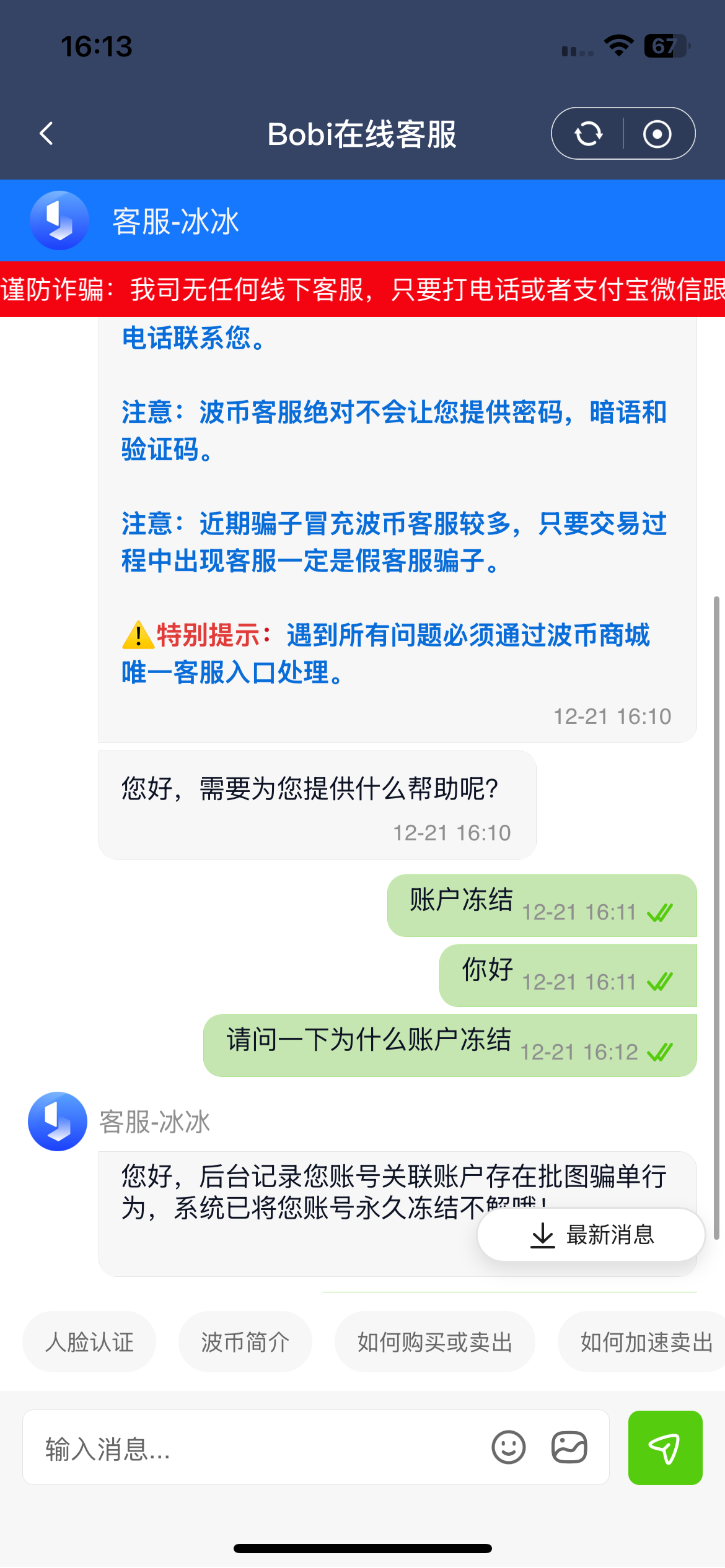Choose the 如何购买或卖出 chip

(435, 1342)
